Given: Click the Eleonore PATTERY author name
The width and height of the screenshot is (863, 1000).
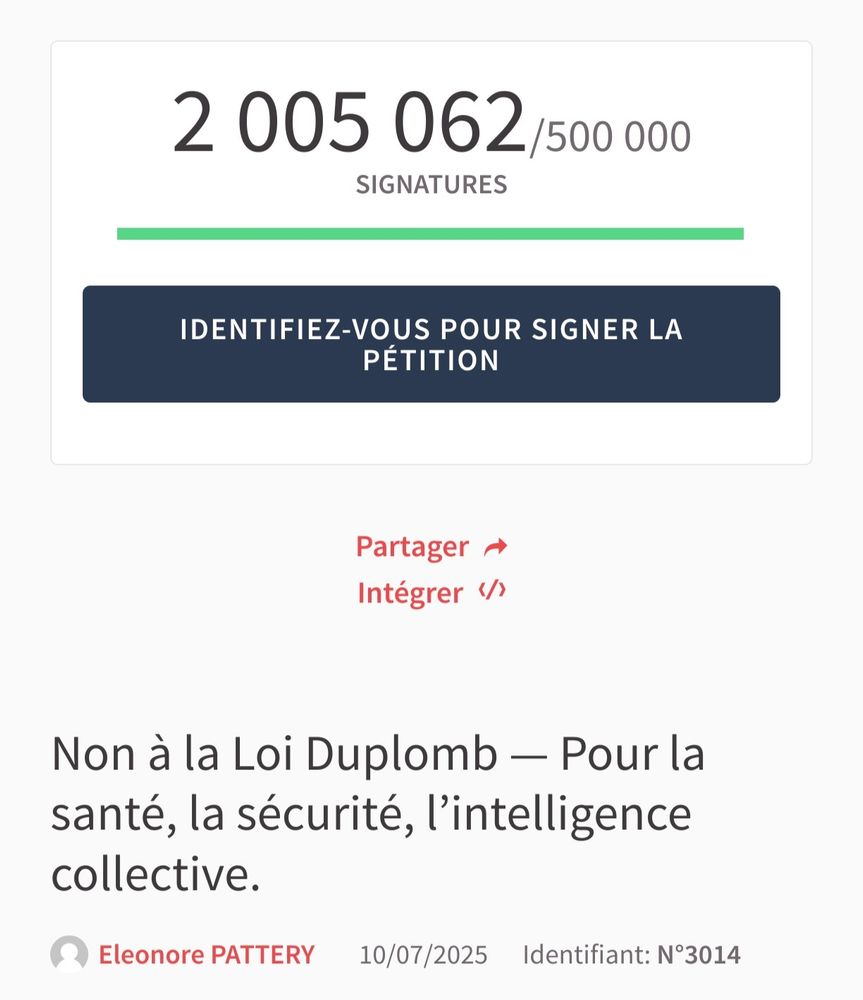Looking at the screenshot, I should click(208, 955).
